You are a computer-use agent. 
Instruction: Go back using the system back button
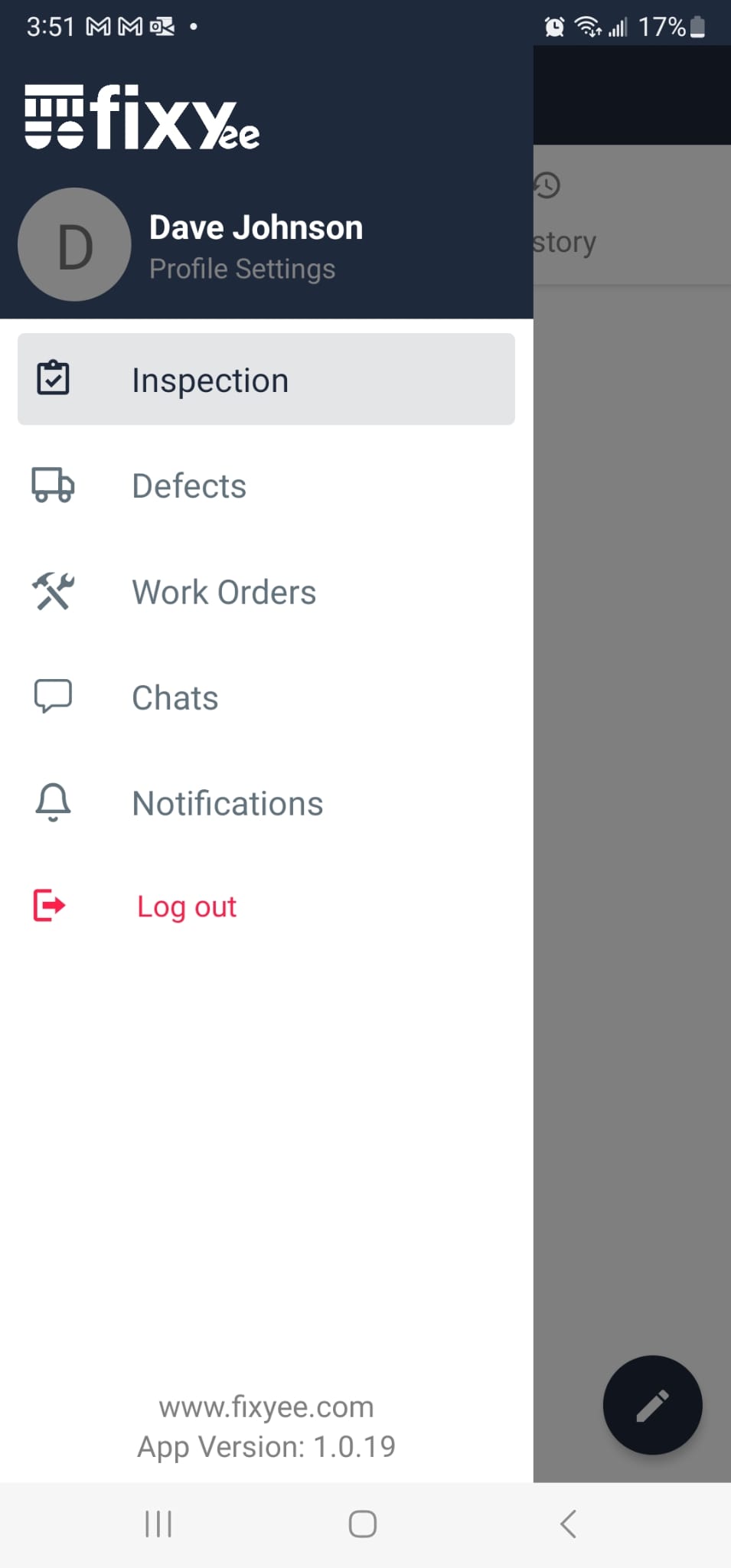pyautogui.click(x=567, y=1524)
